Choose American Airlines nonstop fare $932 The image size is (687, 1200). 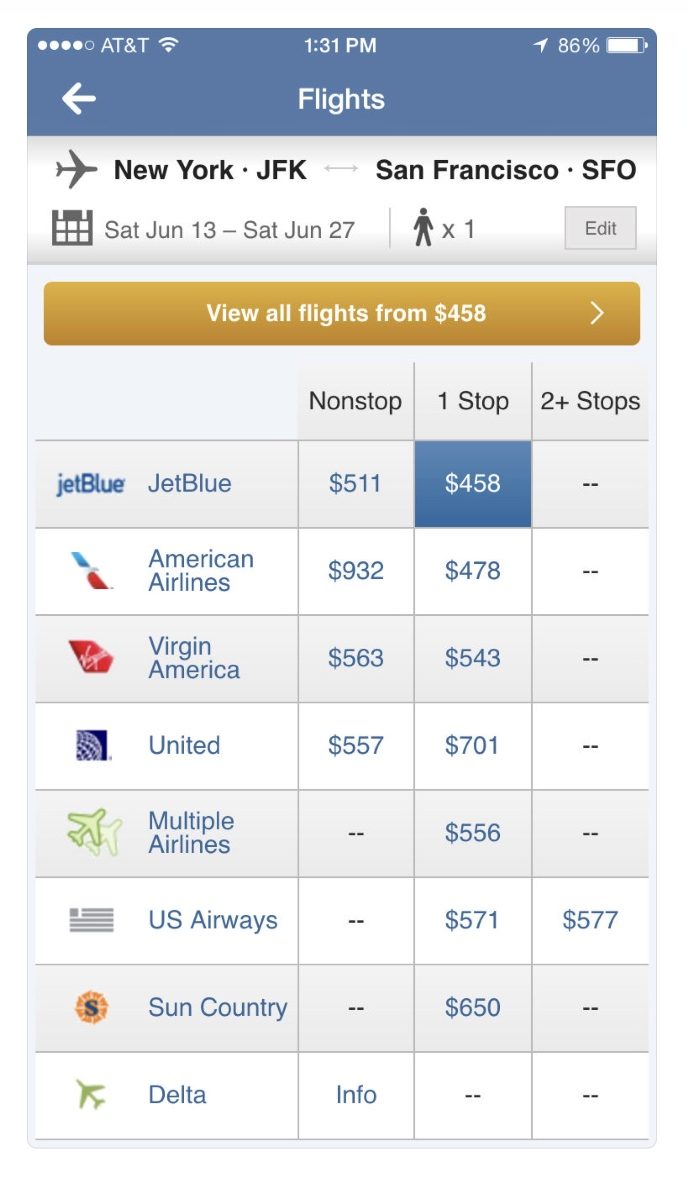pyautogui.click(x=355, y=571)
